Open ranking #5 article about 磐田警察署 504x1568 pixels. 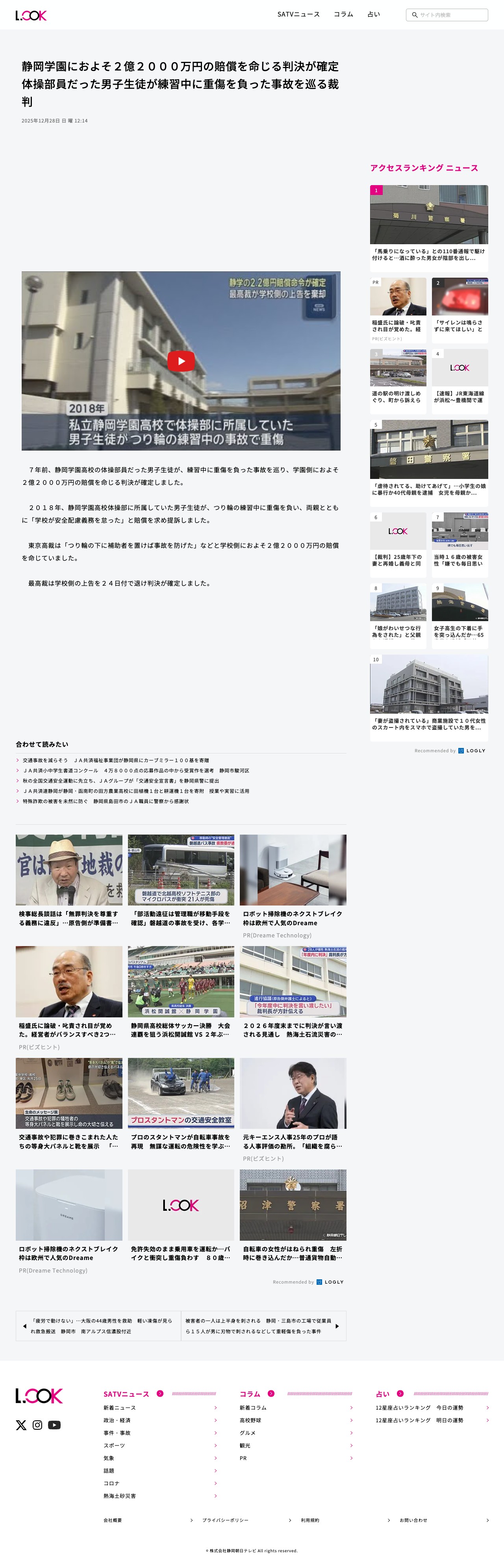429,463
